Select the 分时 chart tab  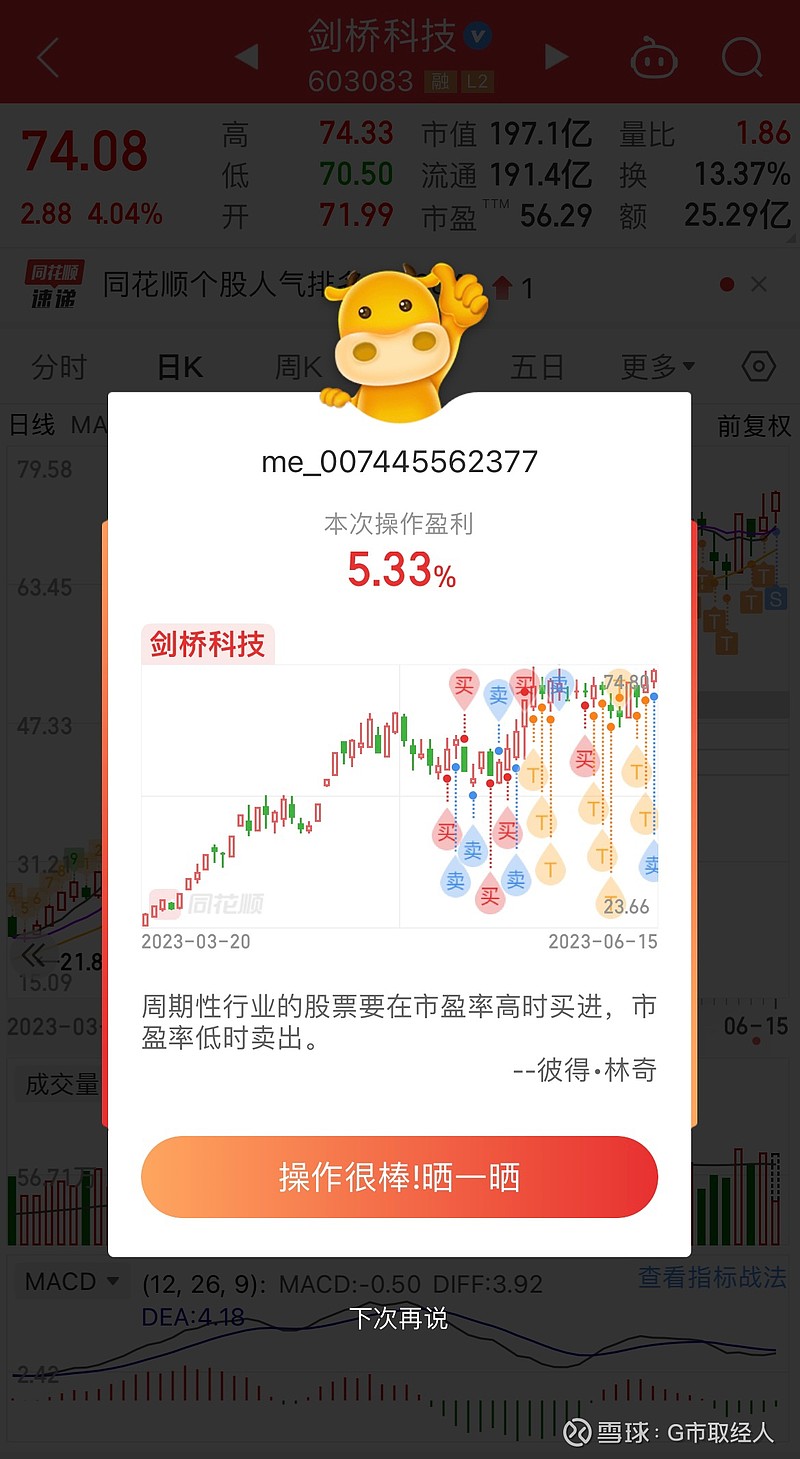point(59,367)
